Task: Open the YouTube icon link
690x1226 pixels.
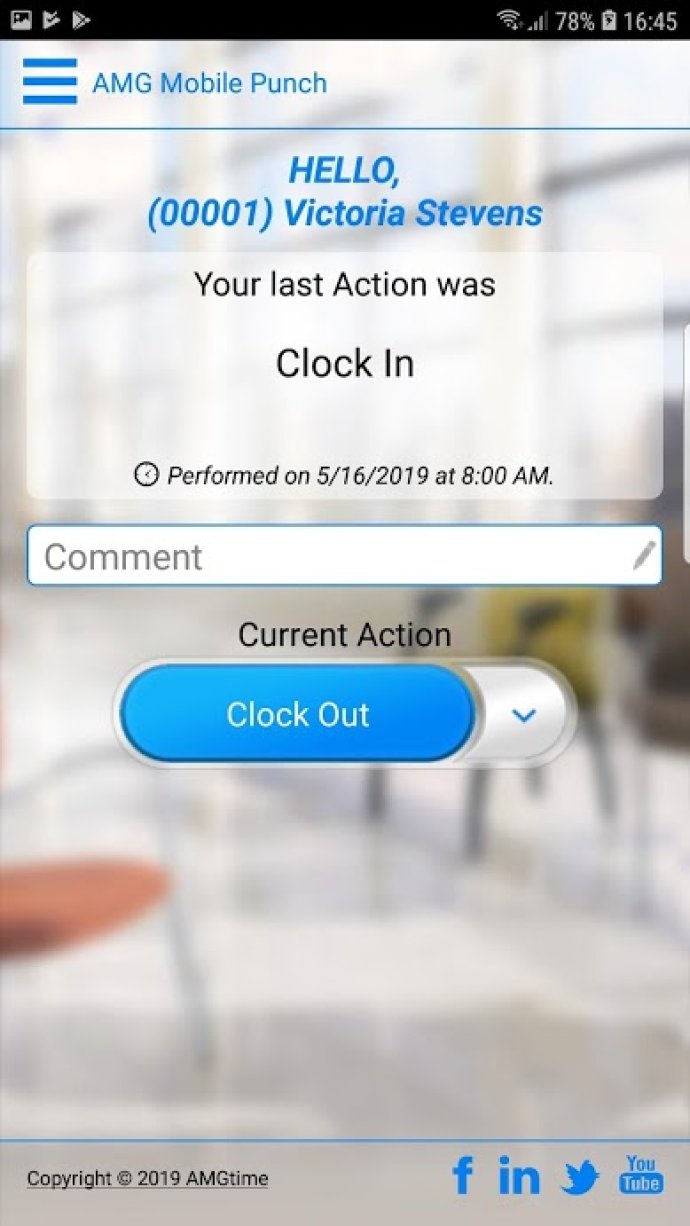Action: tap(641, 1174)
